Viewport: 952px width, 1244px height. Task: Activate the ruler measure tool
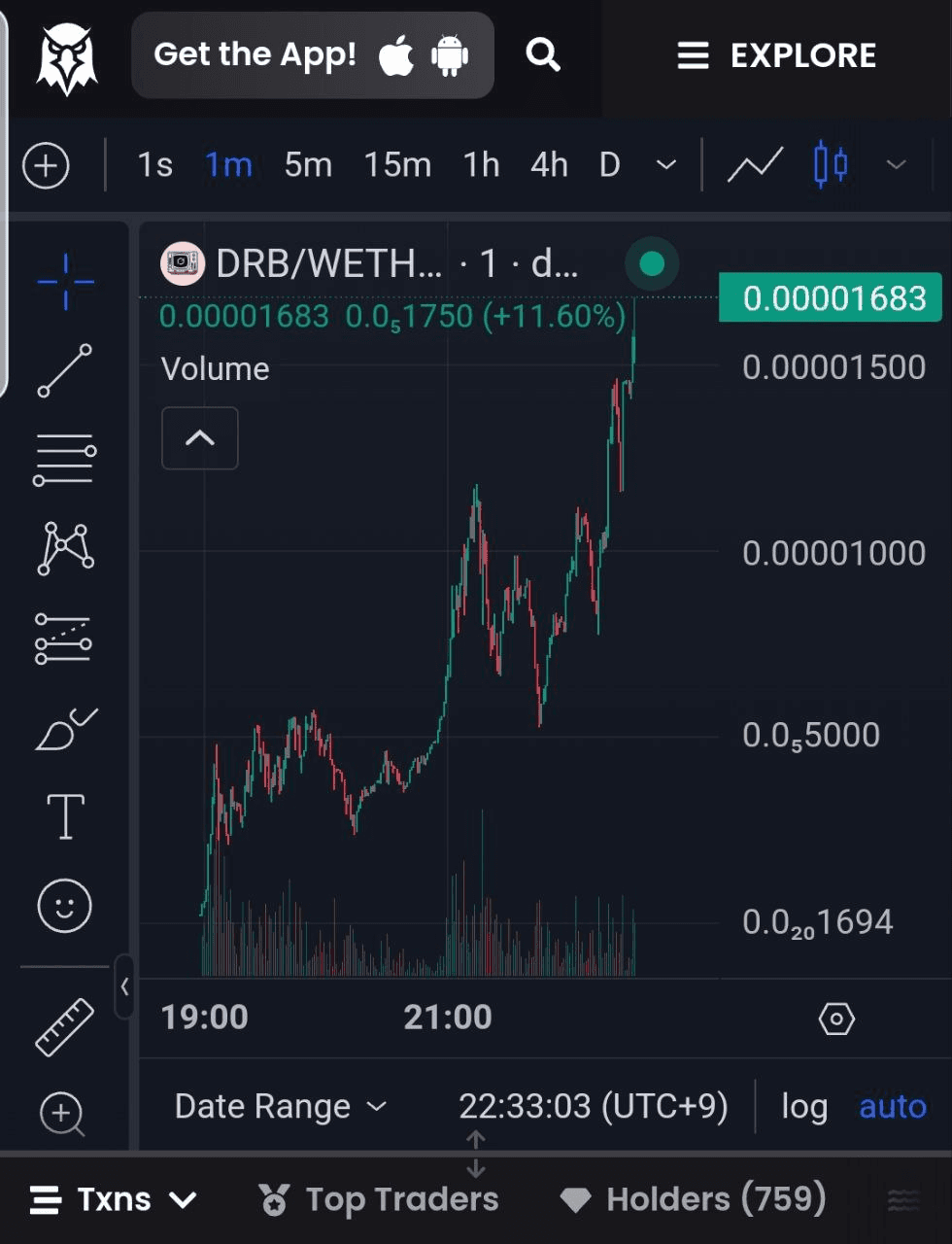point(65,1026)
